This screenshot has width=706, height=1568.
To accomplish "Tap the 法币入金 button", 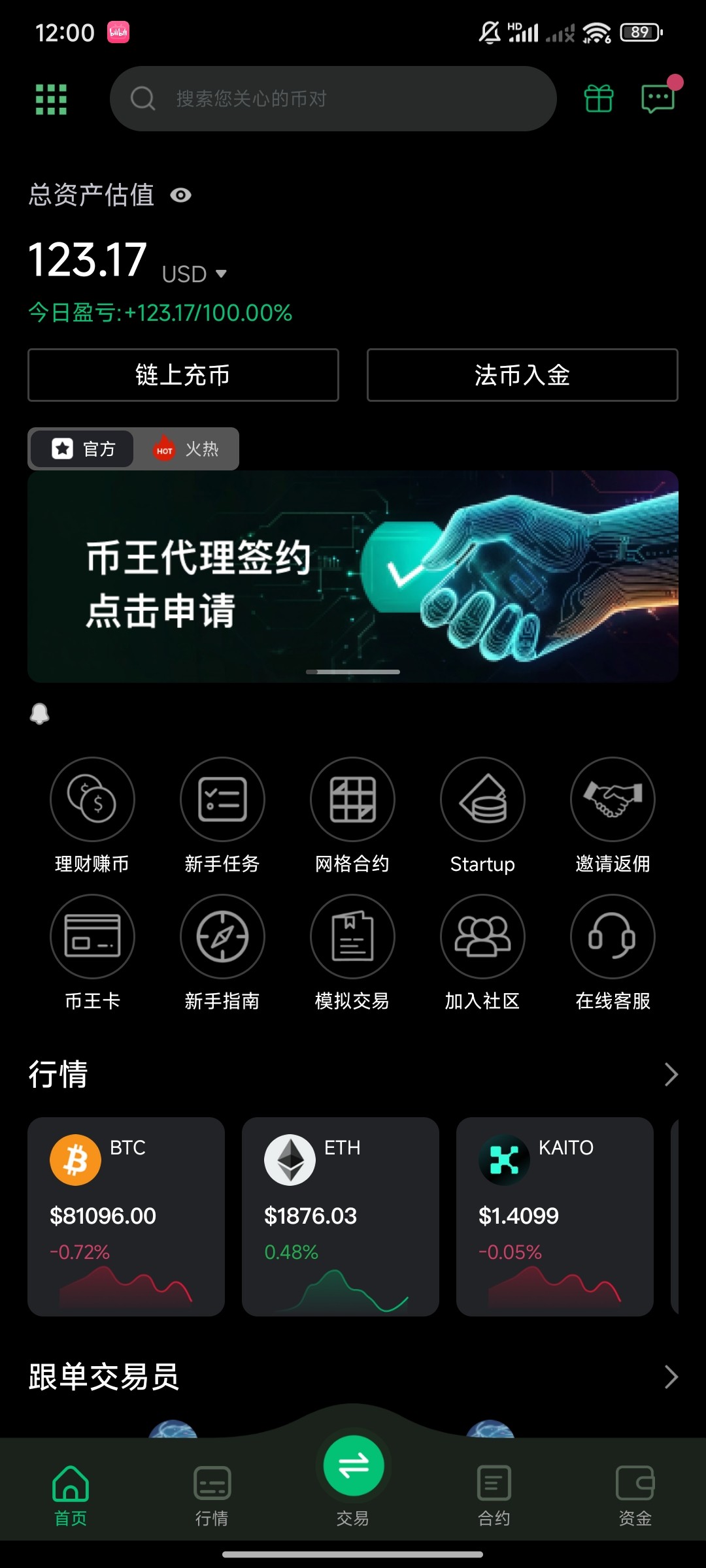I will pos(522,375).
